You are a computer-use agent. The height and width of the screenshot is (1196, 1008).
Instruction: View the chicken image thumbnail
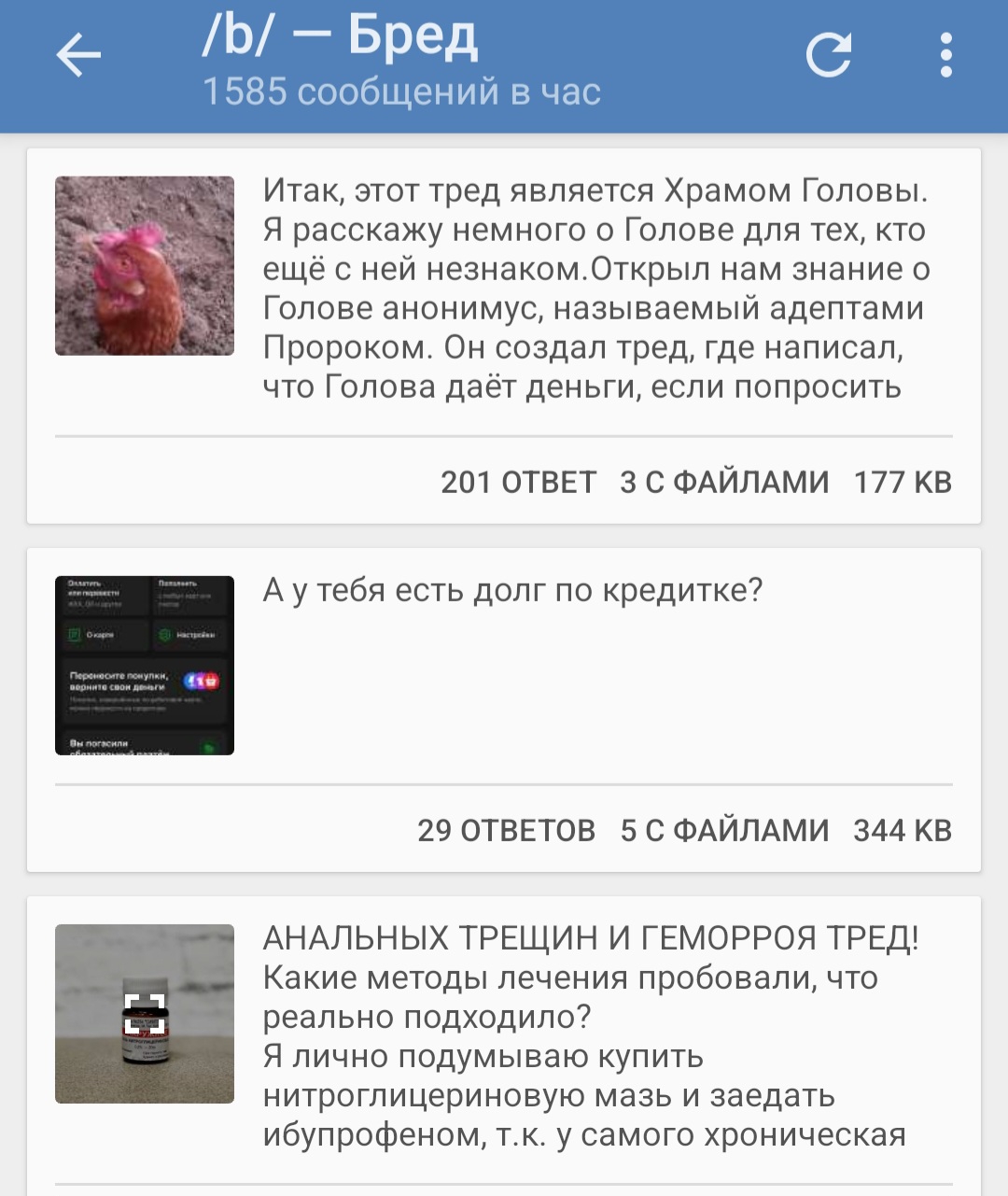point(145,266)
